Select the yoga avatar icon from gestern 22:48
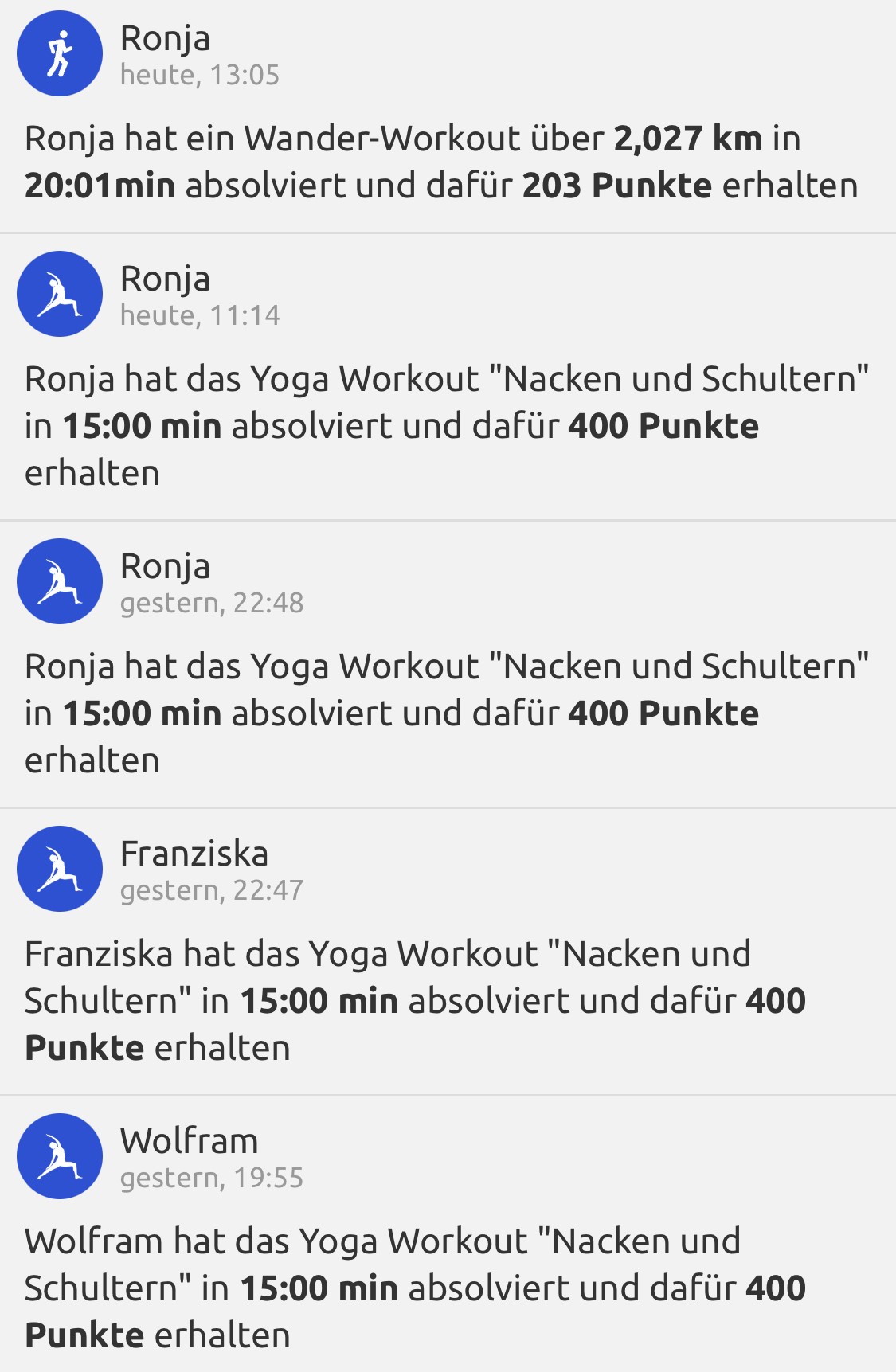The height and width of the screenshot is (1372, 896). click(59, 581)
